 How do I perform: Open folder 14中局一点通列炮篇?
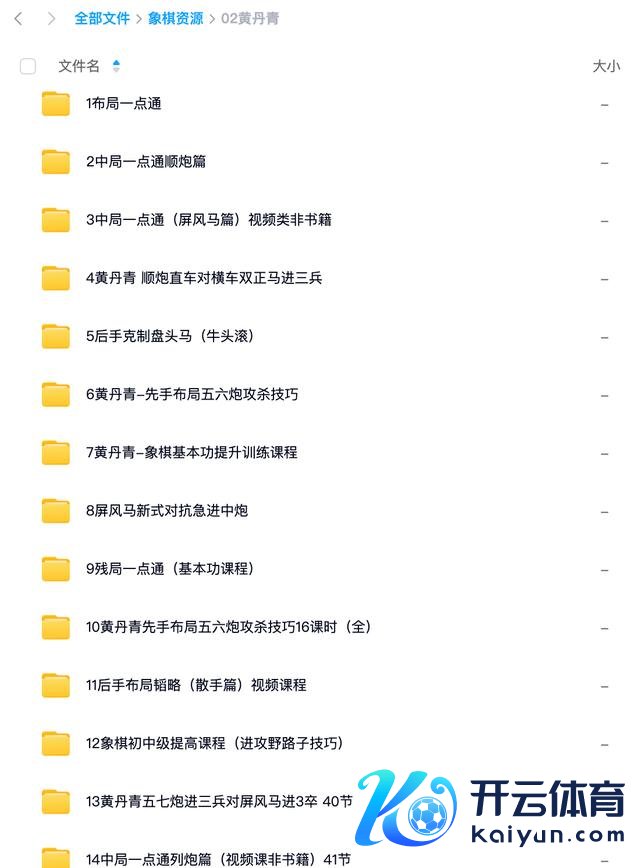(x=218, y=858)
